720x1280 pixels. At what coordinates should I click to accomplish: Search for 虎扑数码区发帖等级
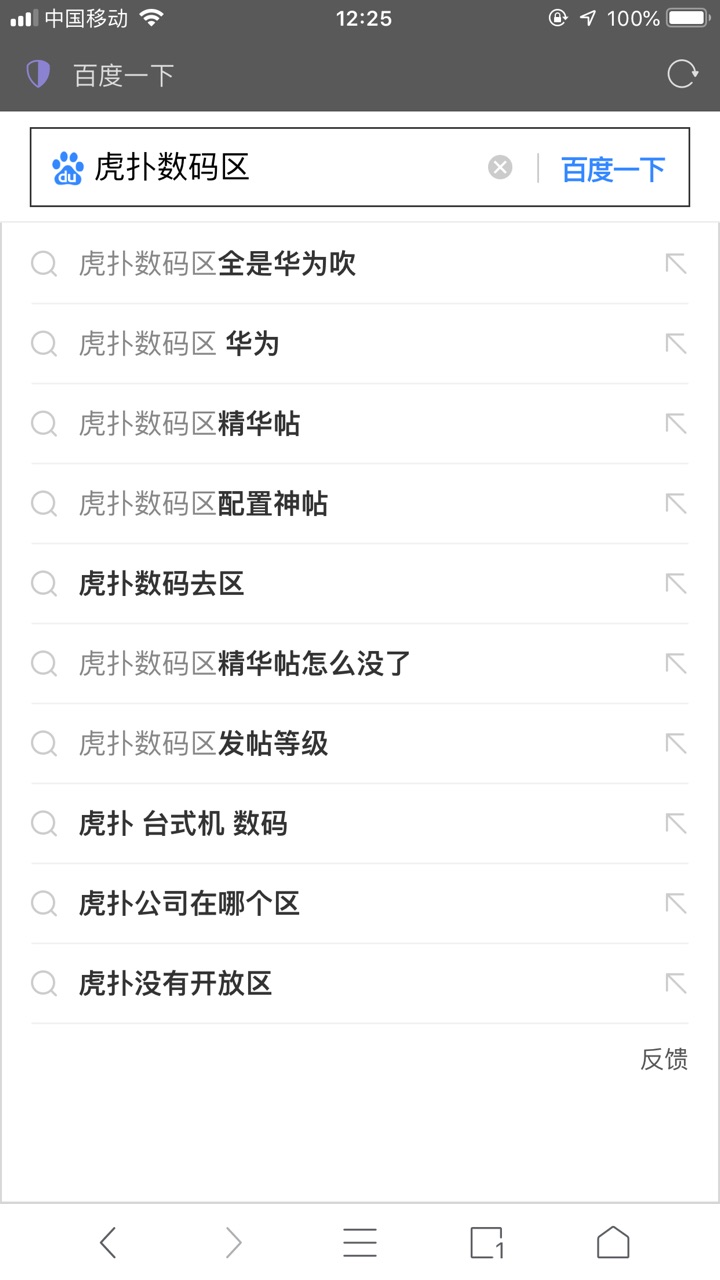[360, 744]
